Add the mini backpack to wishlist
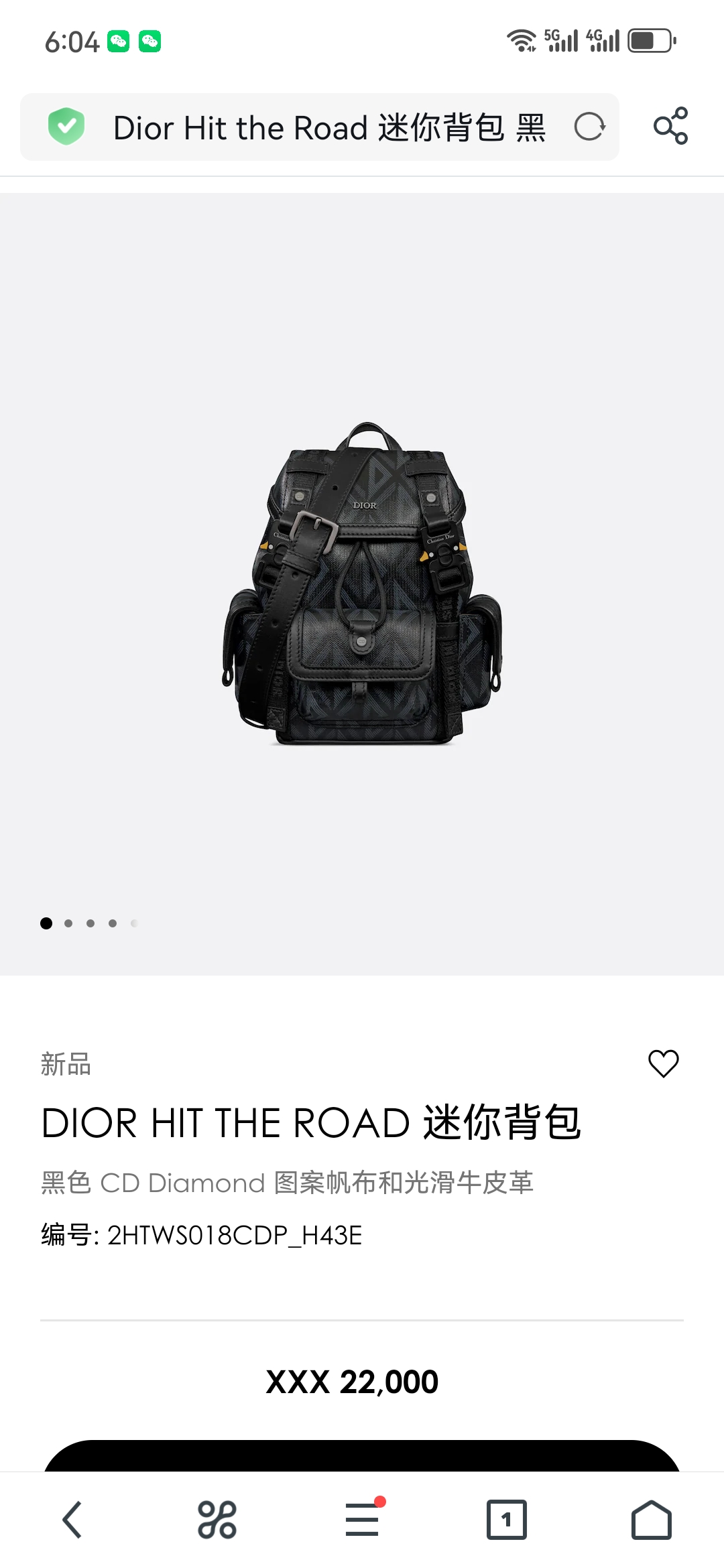Screen dimensions: 724x1568 click(x=663, y=1063)
